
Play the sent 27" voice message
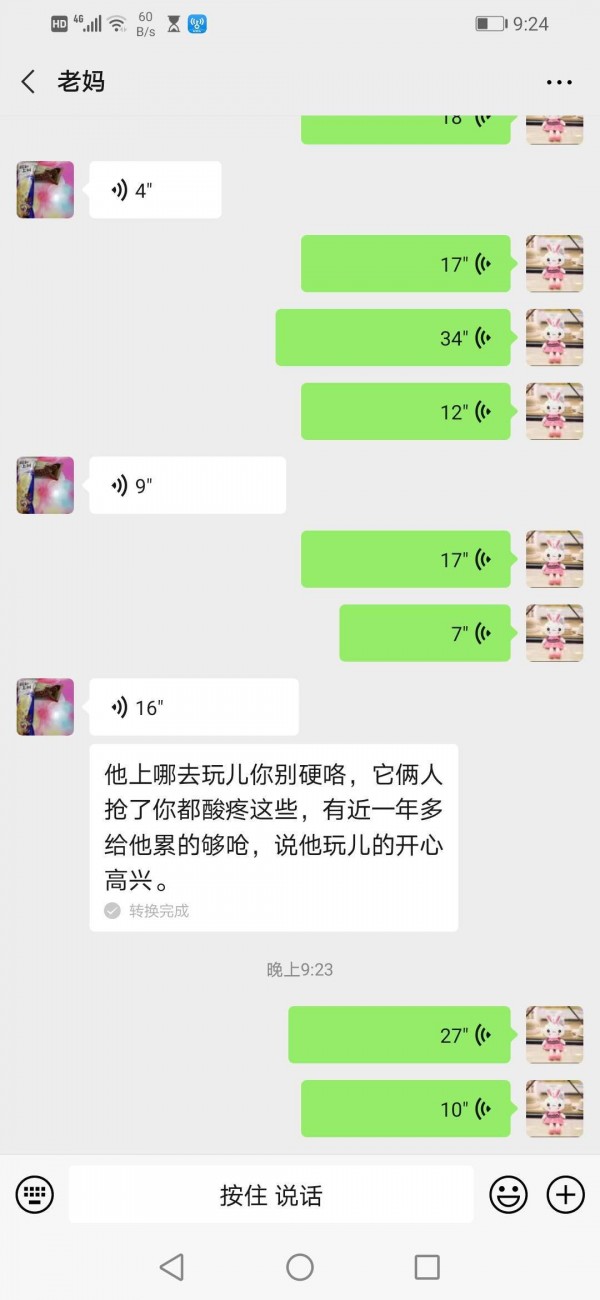(x=399, y=1035)
